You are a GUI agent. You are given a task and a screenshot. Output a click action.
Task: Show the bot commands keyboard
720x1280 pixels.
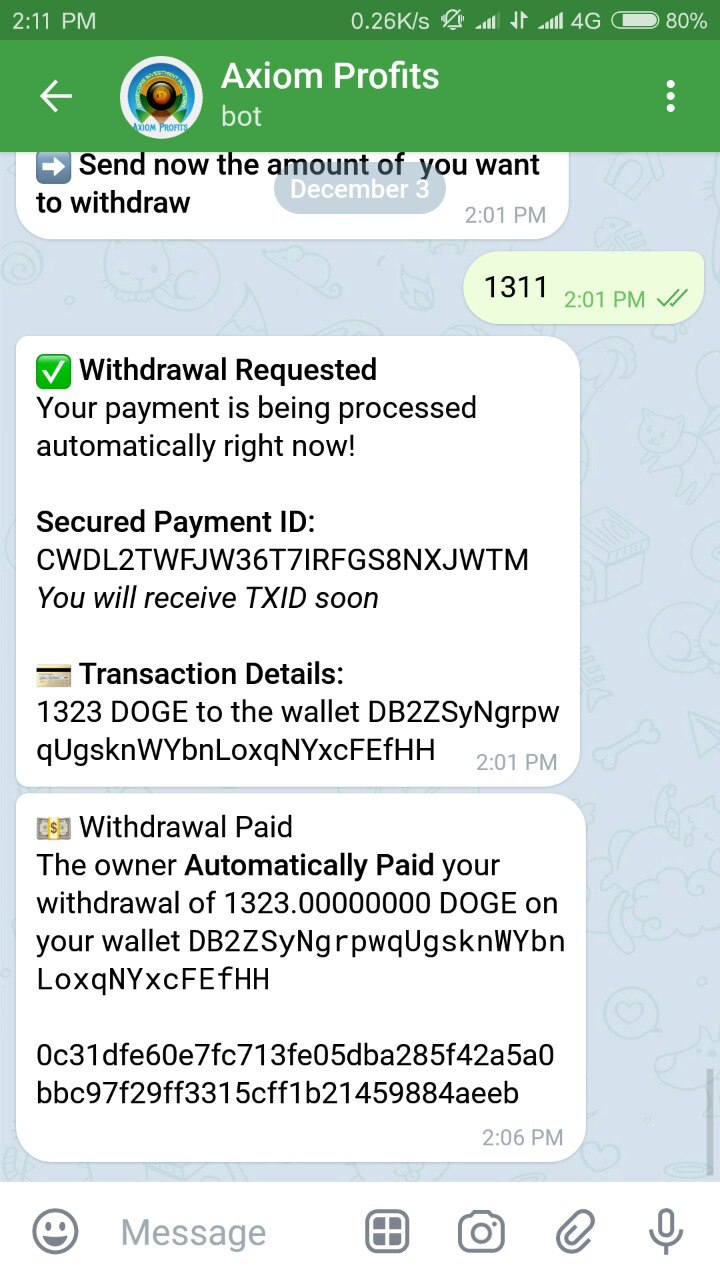tap(388, 1232)
